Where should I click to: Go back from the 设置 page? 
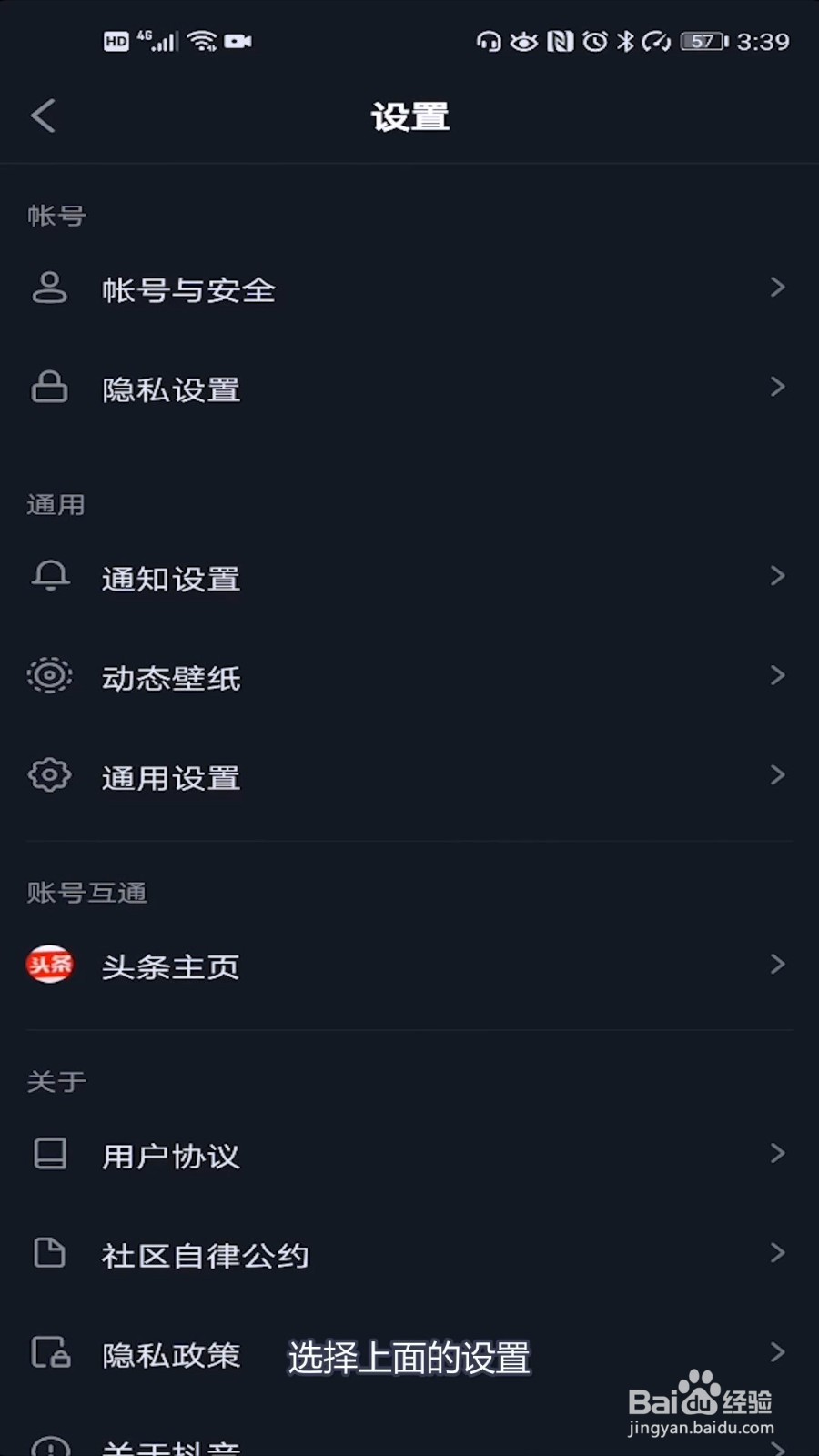[x=43, y=116]
